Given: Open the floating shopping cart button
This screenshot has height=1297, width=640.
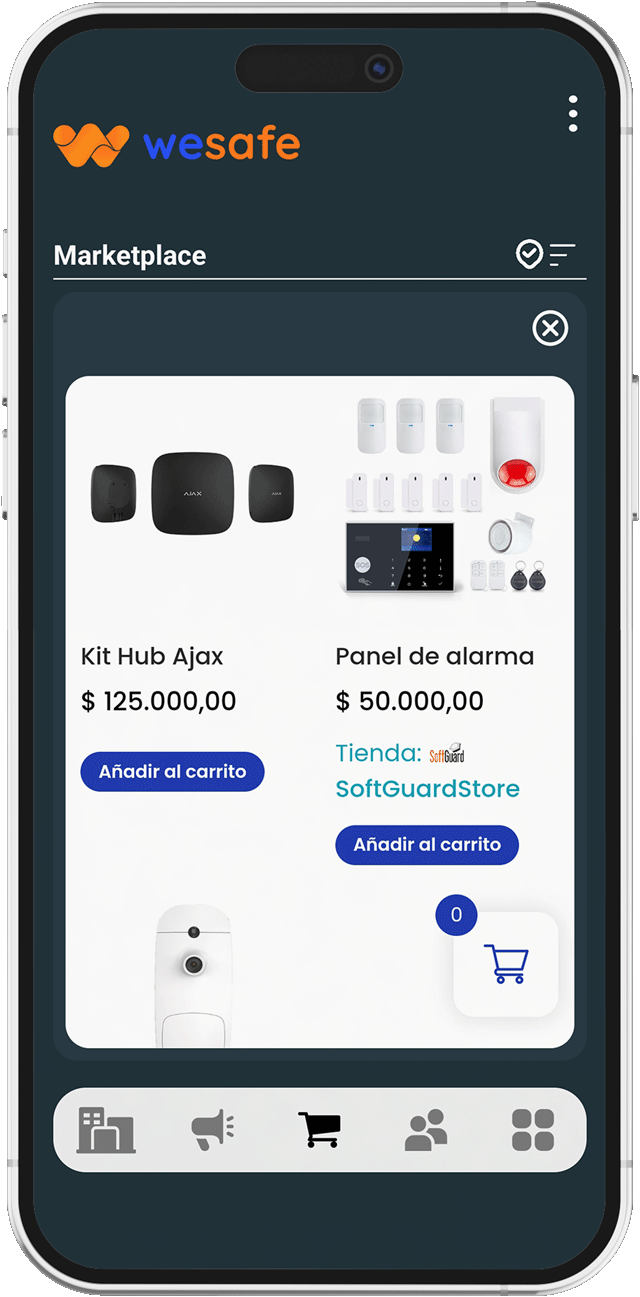Looking at the screenshot, I should 505,964.
